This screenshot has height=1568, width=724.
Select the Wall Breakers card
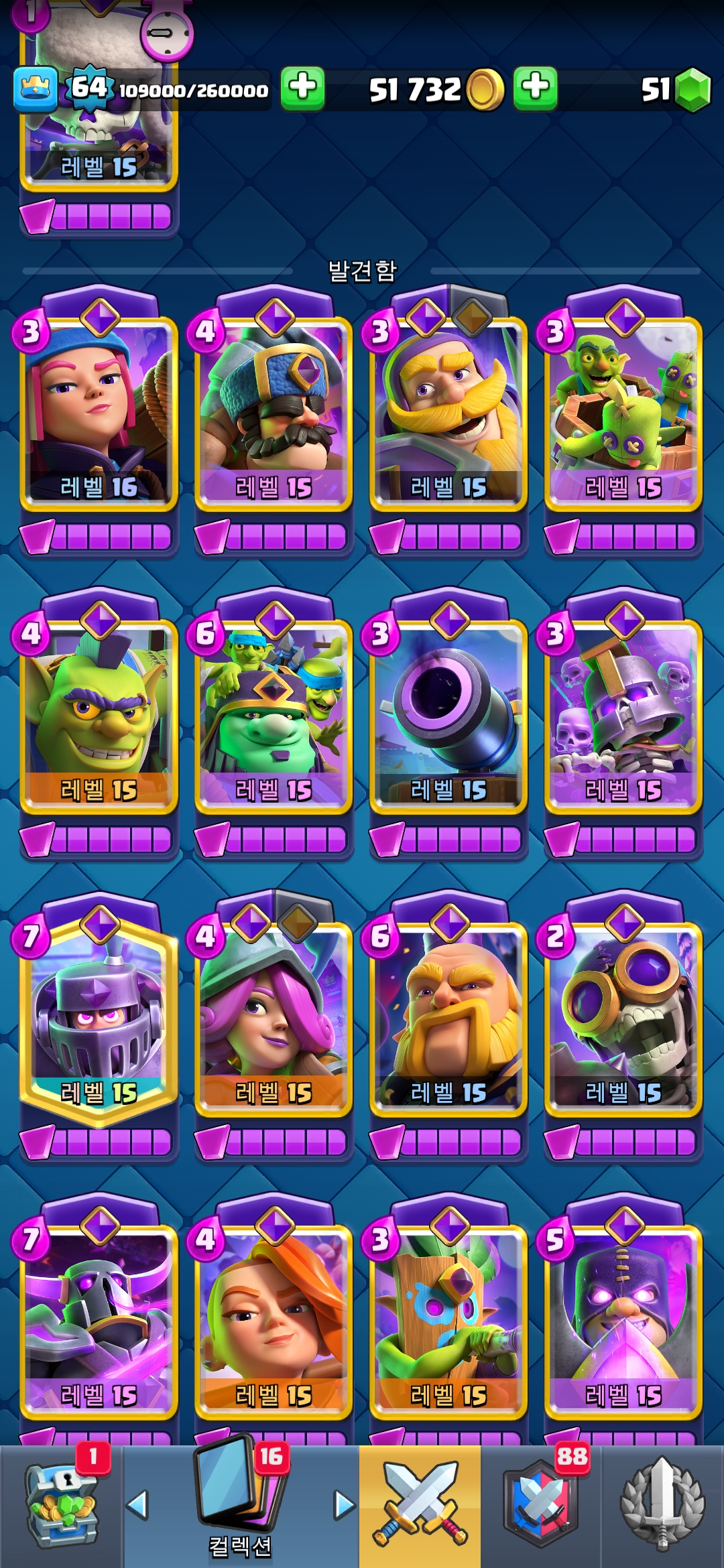(x=623, y=1015)
